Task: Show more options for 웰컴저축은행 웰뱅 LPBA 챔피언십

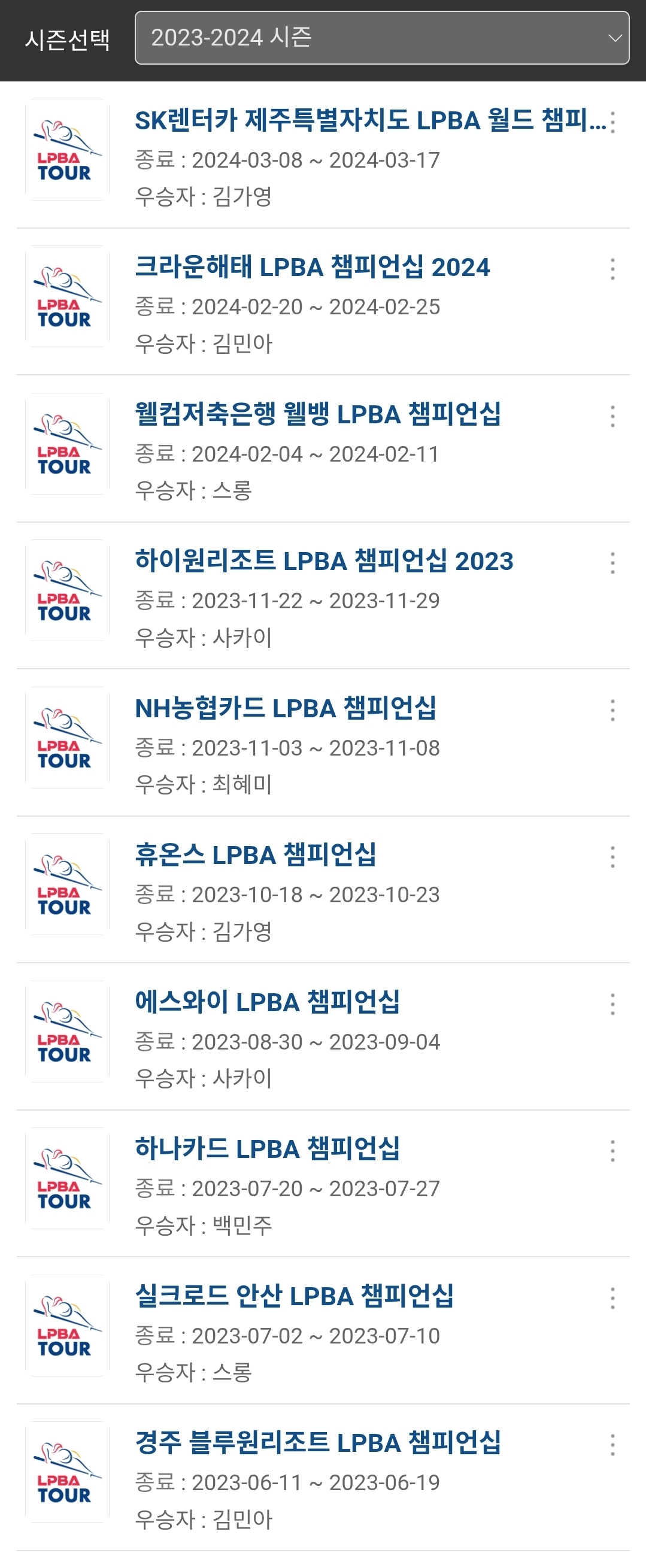Action: click(612, 416)
